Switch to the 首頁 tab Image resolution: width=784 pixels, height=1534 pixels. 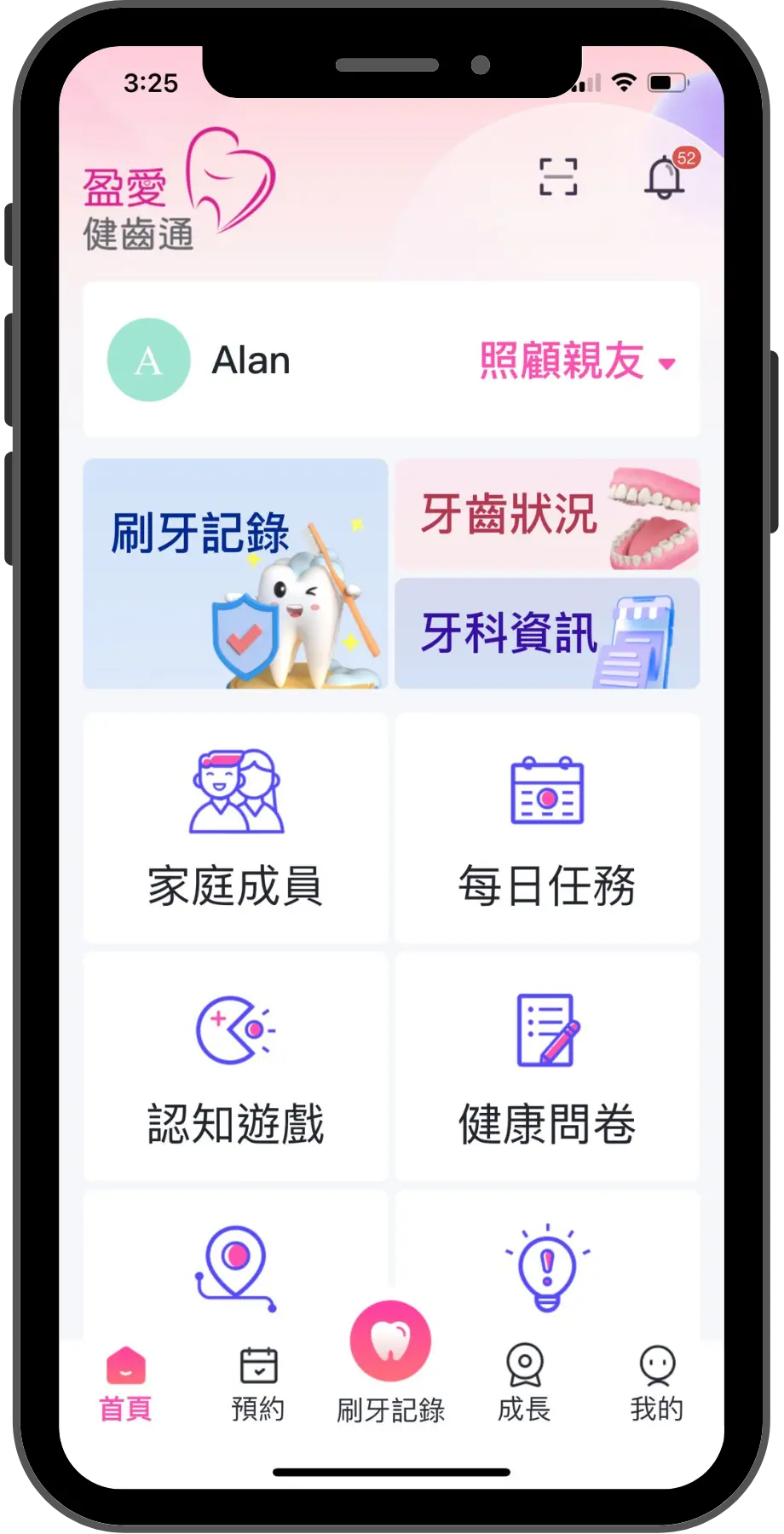(125, 1384)
